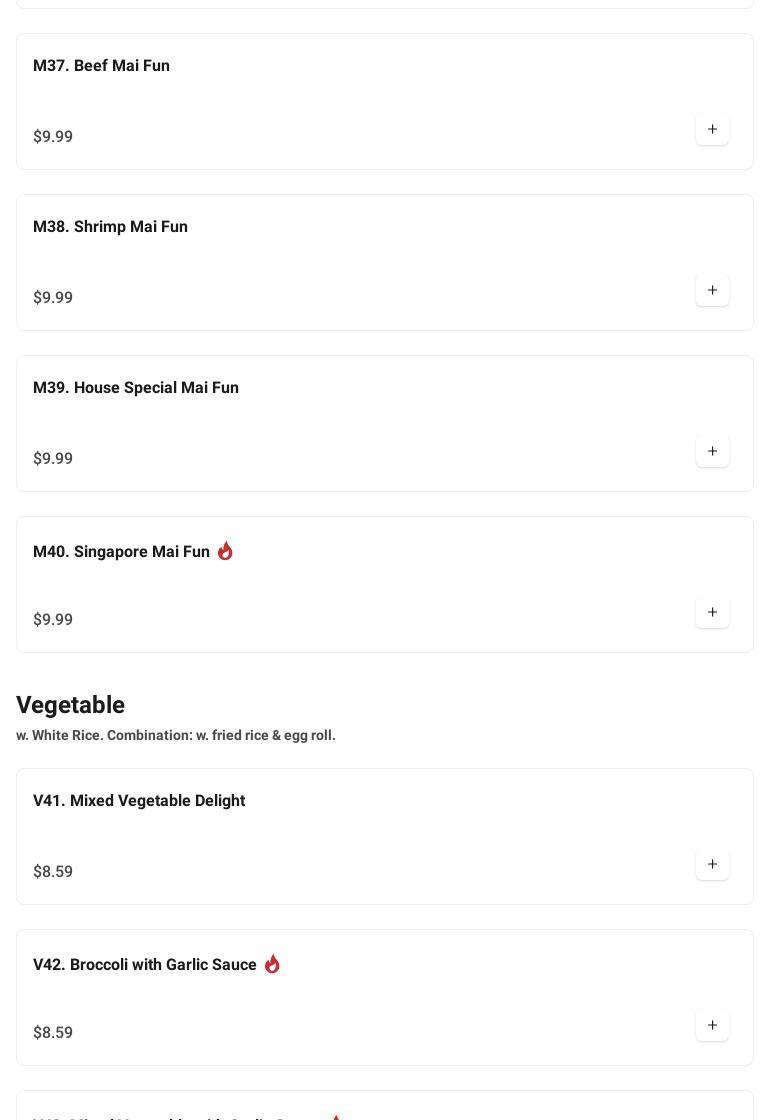Add M40. Singapore Mai Fun to order
770x1120 pixels.
[x=712, y=612]
